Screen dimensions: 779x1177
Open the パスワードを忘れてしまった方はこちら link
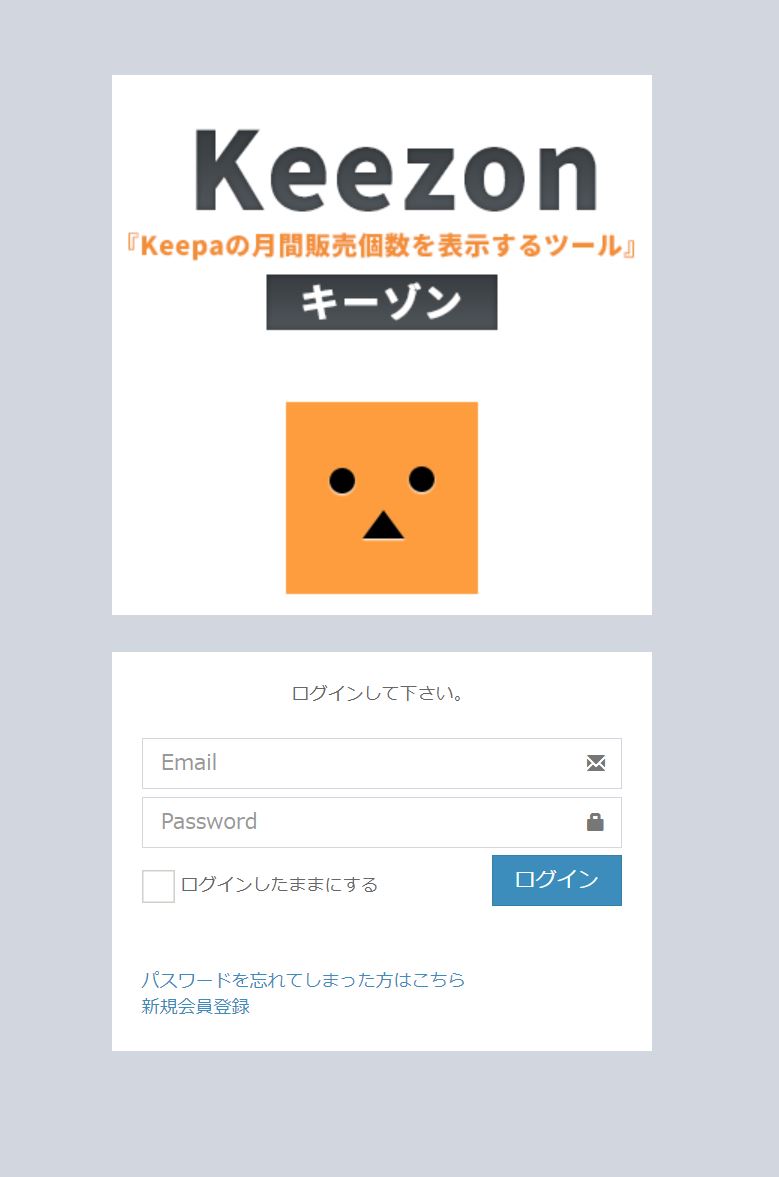tap(303, 980)
